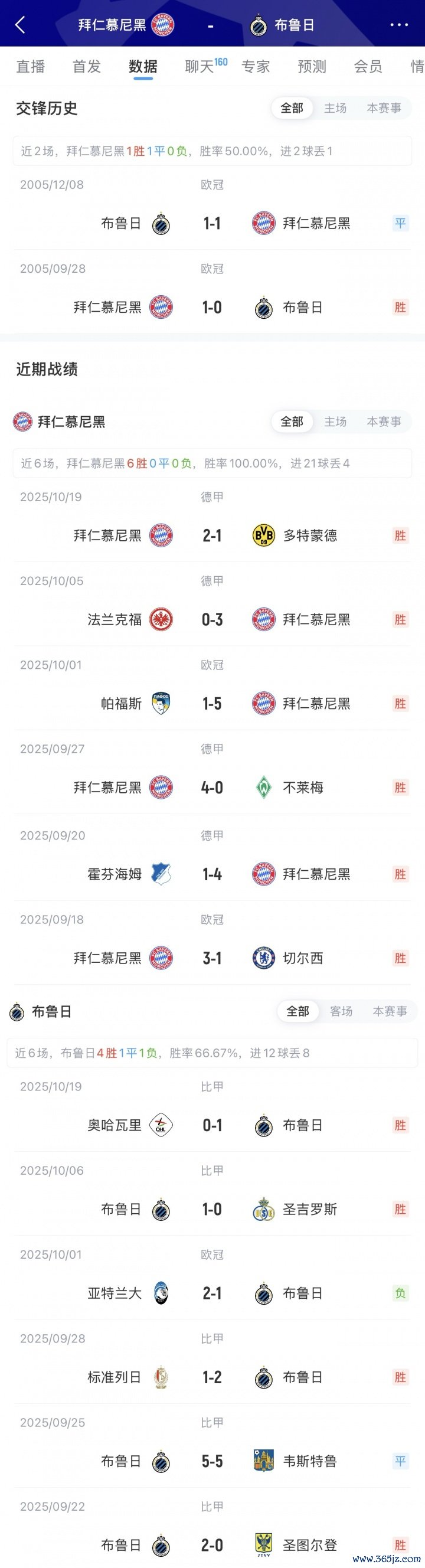Open the 拜仁慕尼黑 vs 切尔西 3-1 match

click(212, 958)
